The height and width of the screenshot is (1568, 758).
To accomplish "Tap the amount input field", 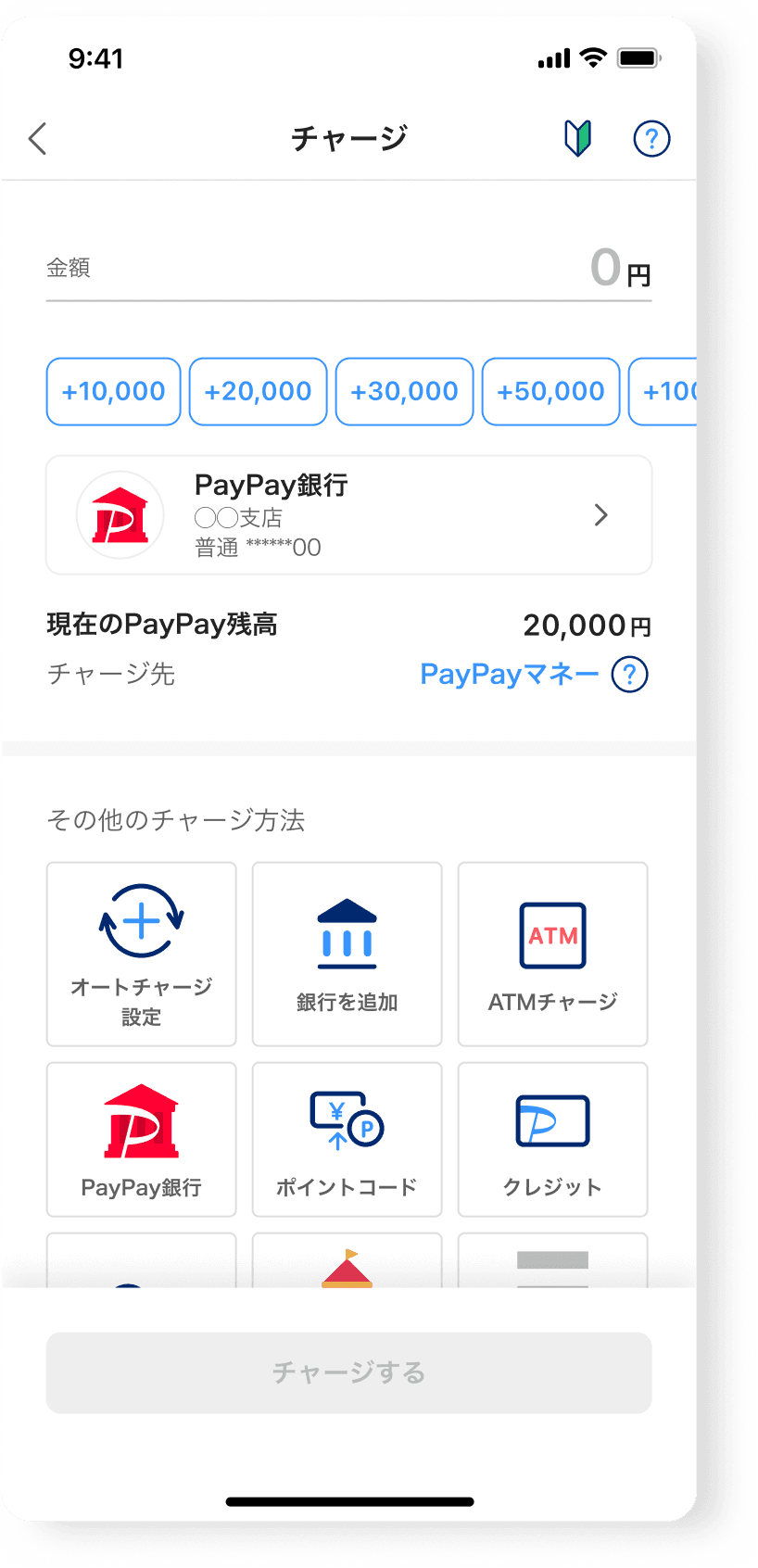I will click(348, 269).
